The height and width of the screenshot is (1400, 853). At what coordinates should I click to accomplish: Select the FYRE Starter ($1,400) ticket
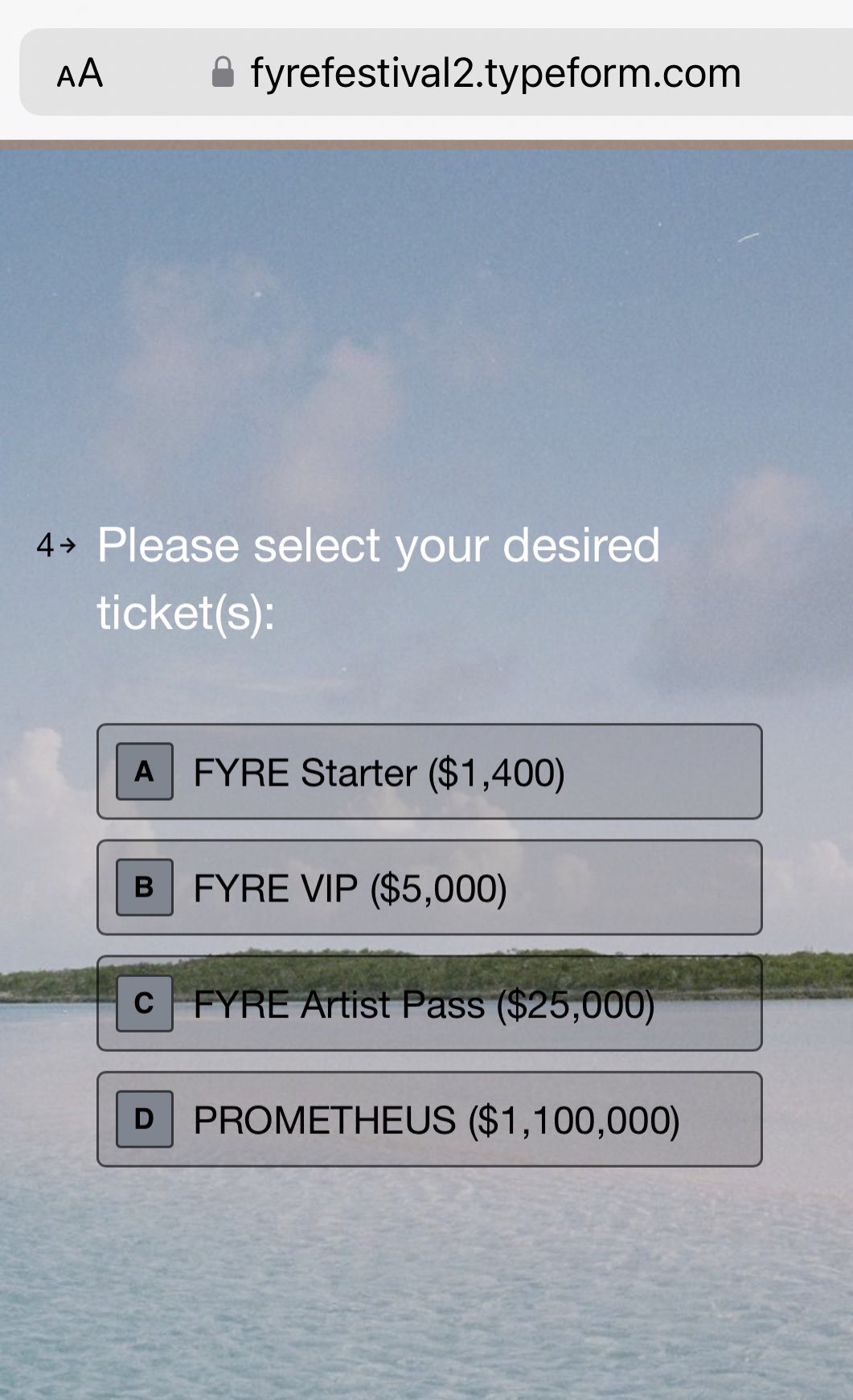coord(429,772)
